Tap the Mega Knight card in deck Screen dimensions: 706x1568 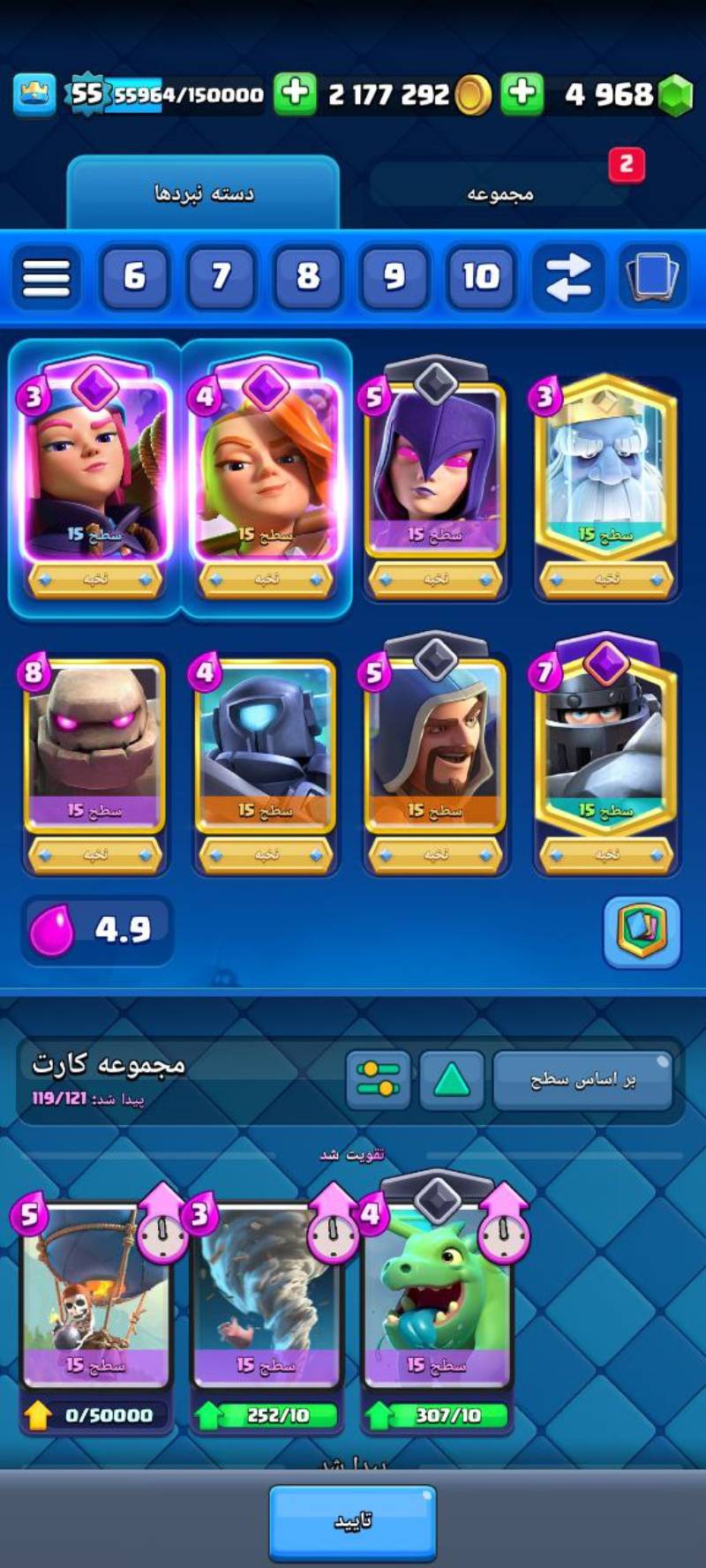point(606,746)
